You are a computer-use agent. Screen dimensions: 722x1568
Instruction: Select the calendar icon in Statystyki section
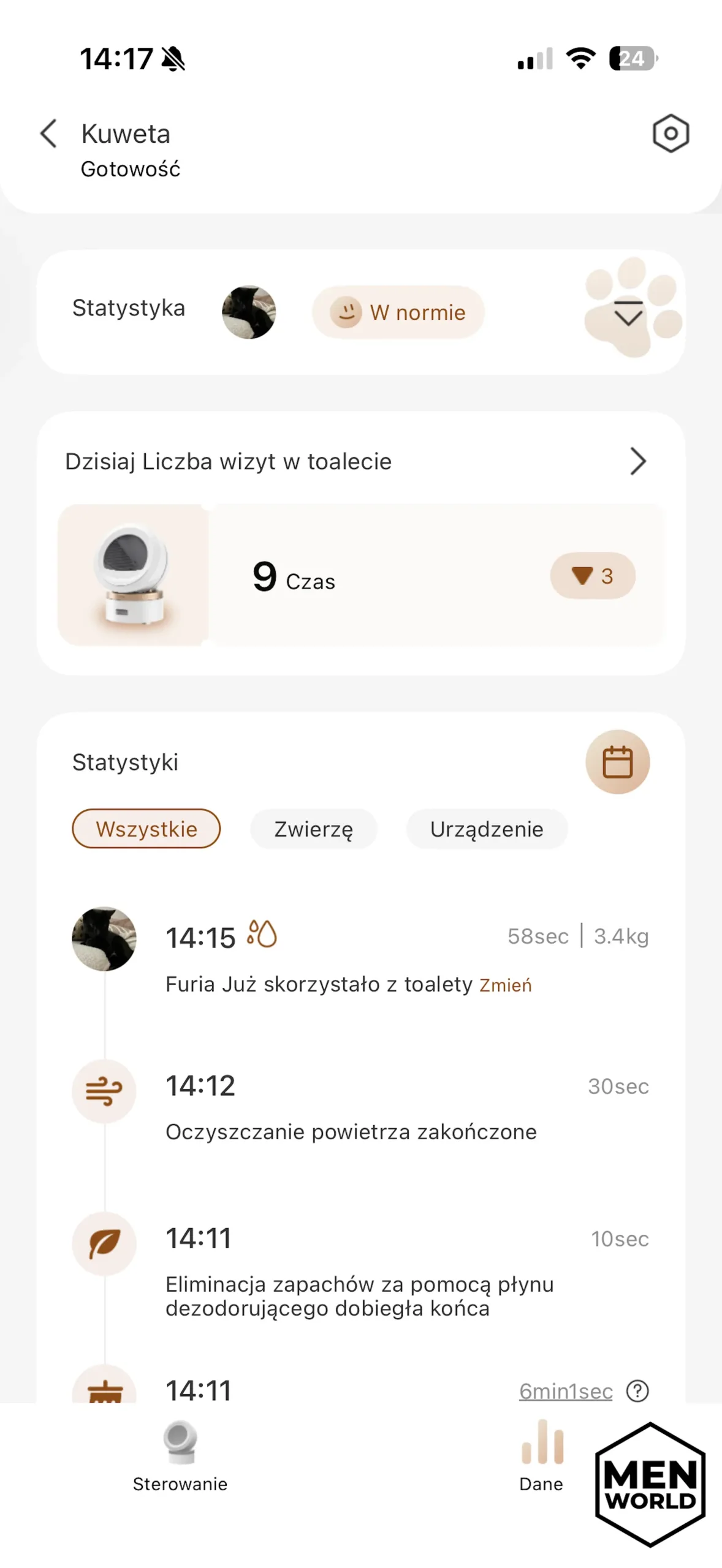click(618, 761)
